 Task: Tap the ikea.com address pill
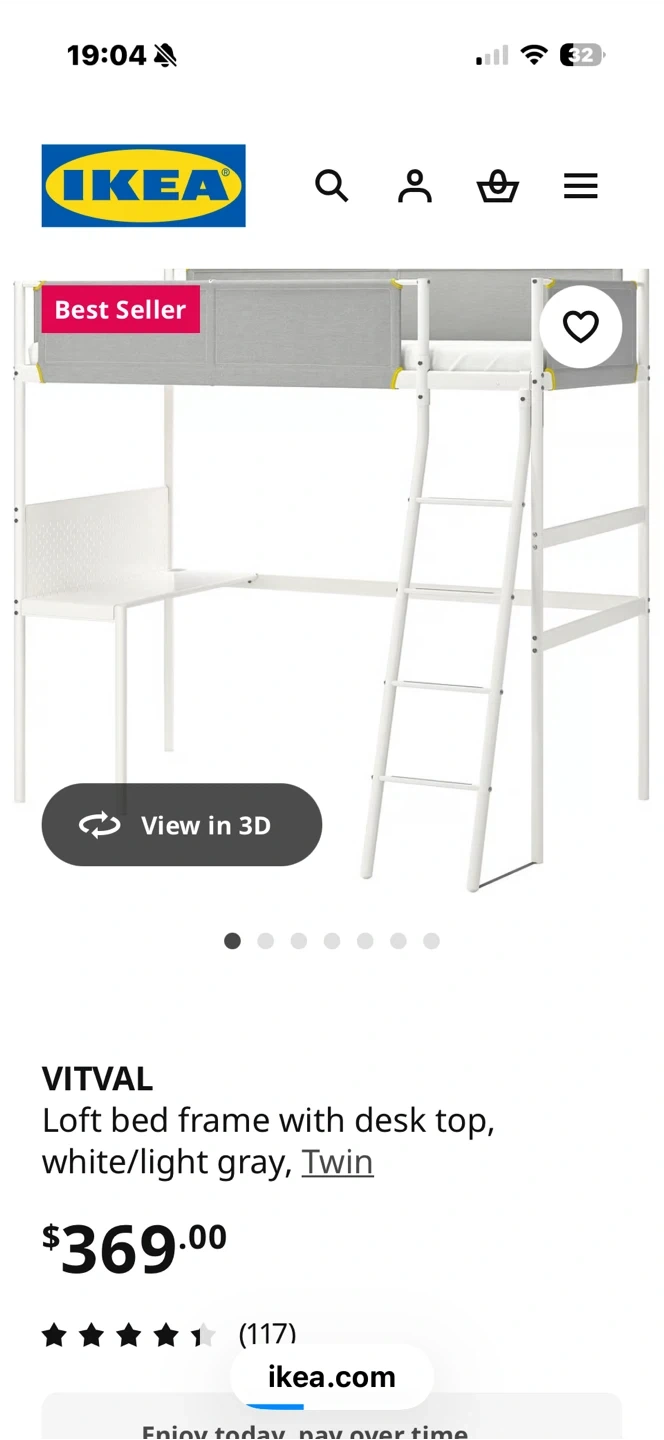click(331, 1377)
